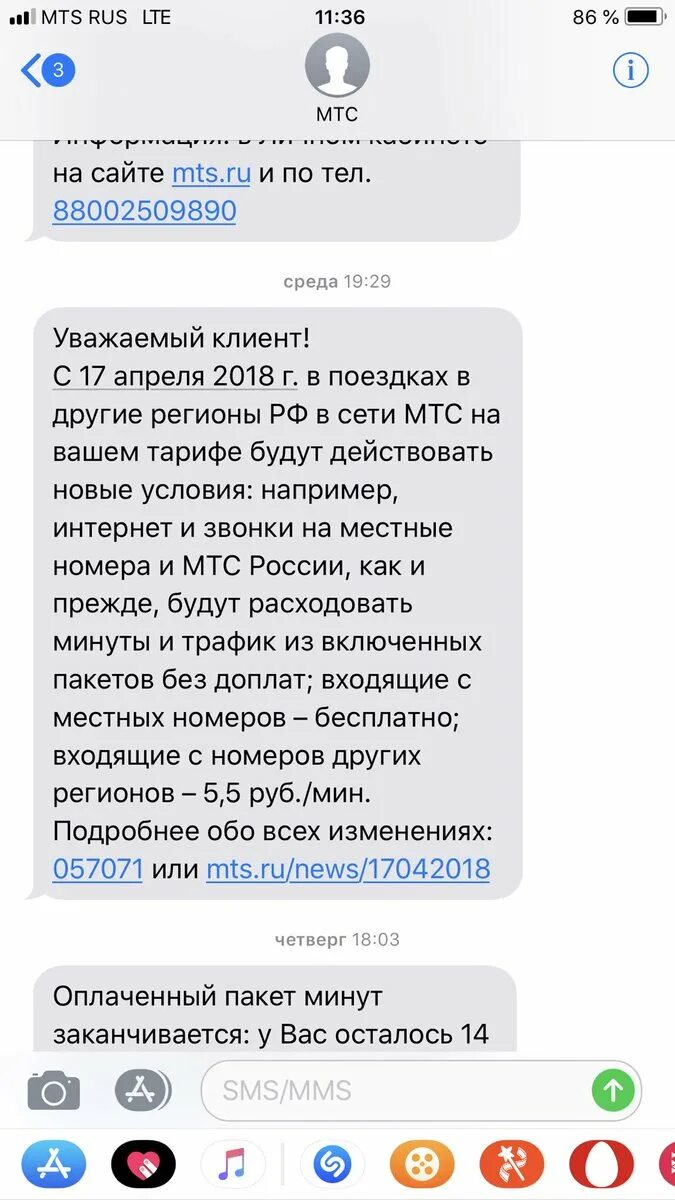Viewport: 675px width, 1200px height.
Task: Open the MTC contact avatar
Action: click(x=337, y=65)
